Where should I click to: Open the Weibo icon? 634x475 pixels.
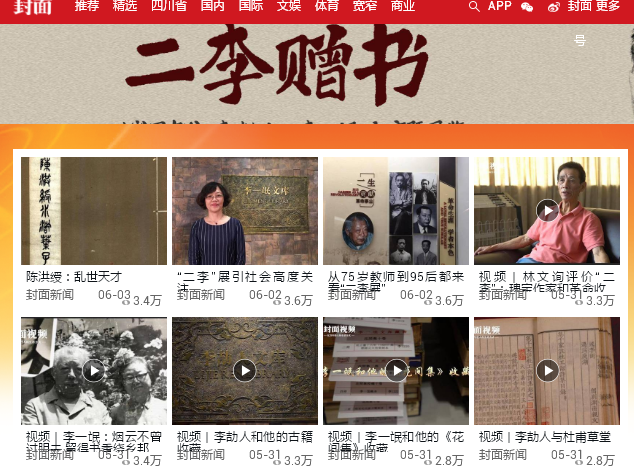[554, 6]
